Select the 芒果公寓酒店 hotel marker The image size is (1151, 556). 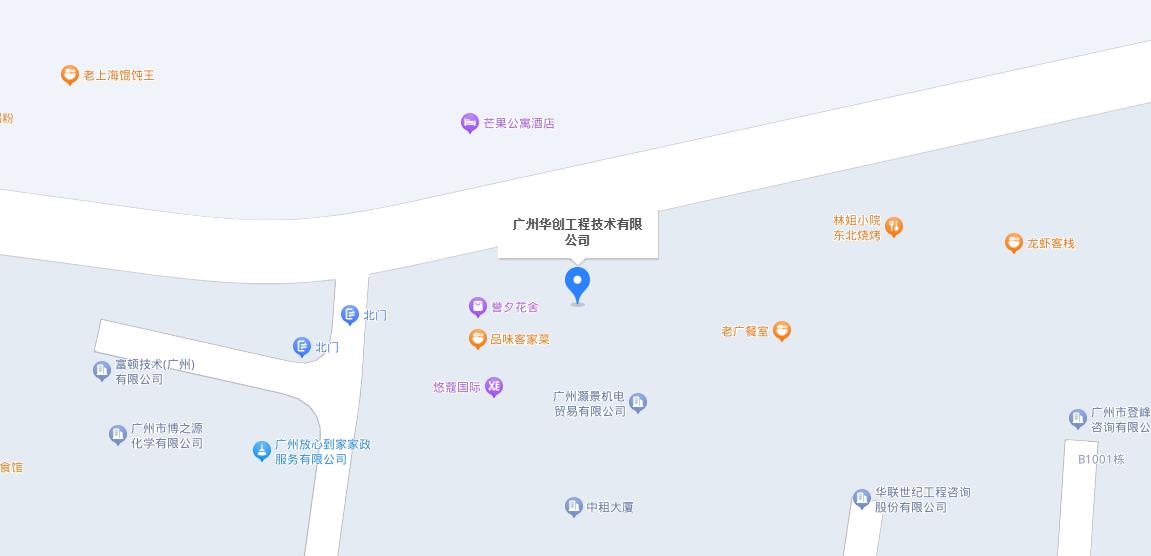(470, 123)
